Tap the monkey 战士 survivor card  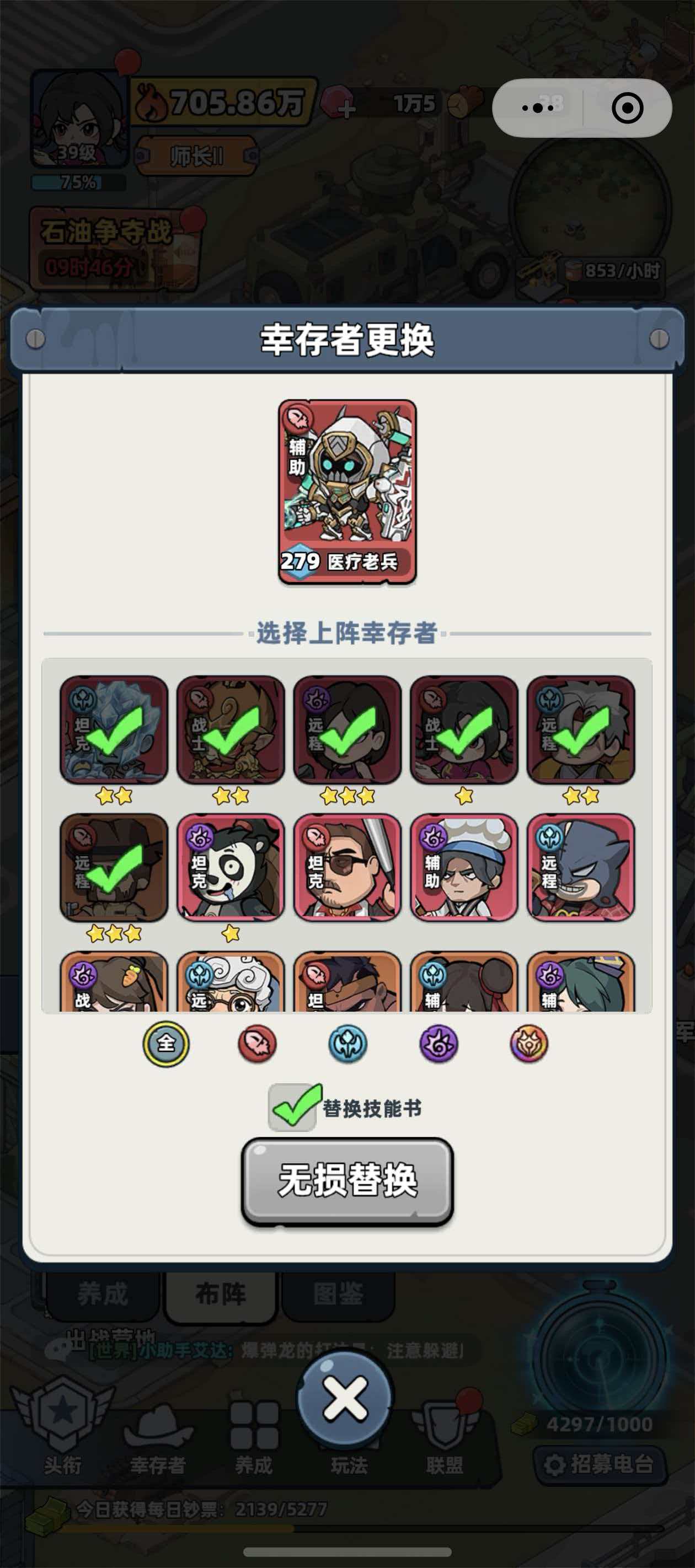231,729
